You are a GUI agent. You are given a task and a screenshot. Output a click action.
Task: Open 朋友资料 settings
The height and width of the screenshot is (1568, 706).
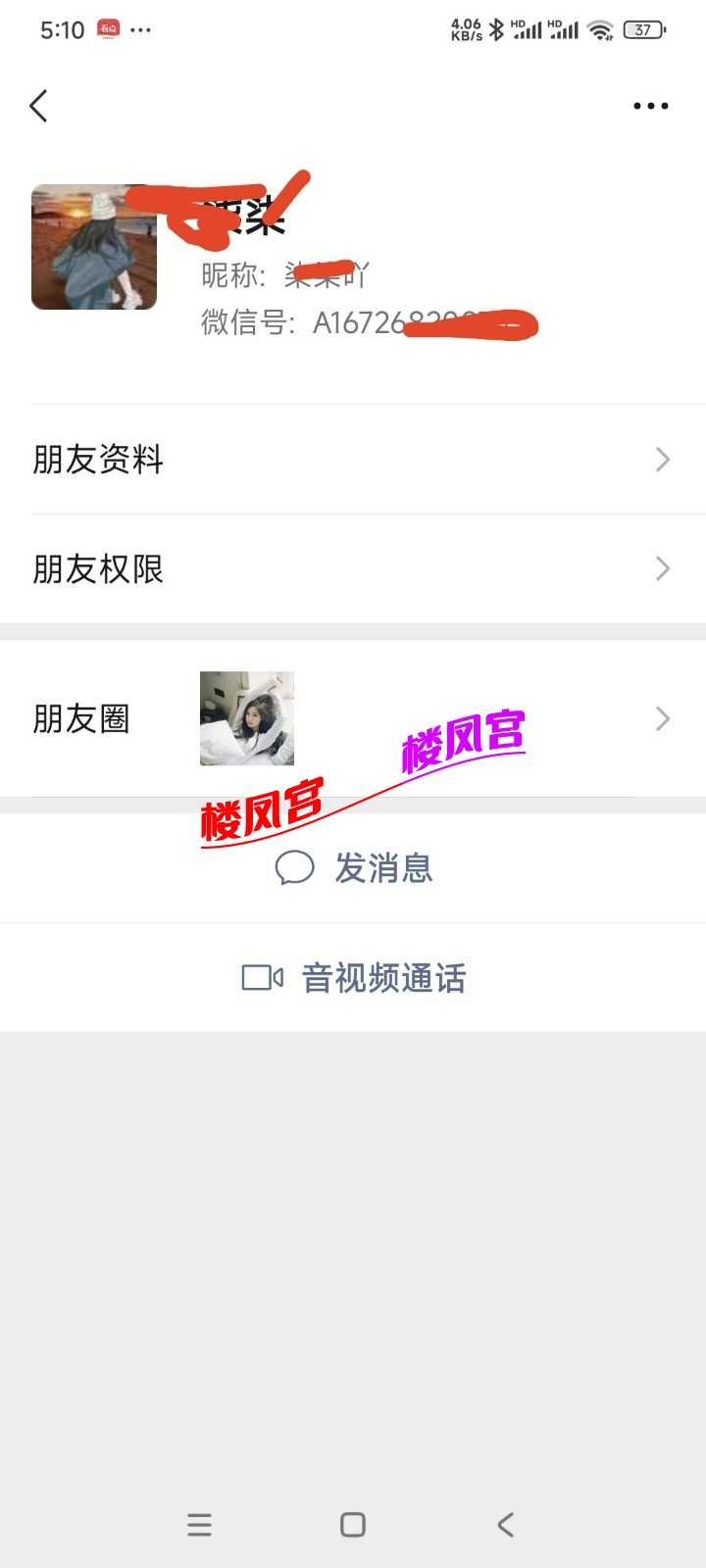tap(353, 460)
